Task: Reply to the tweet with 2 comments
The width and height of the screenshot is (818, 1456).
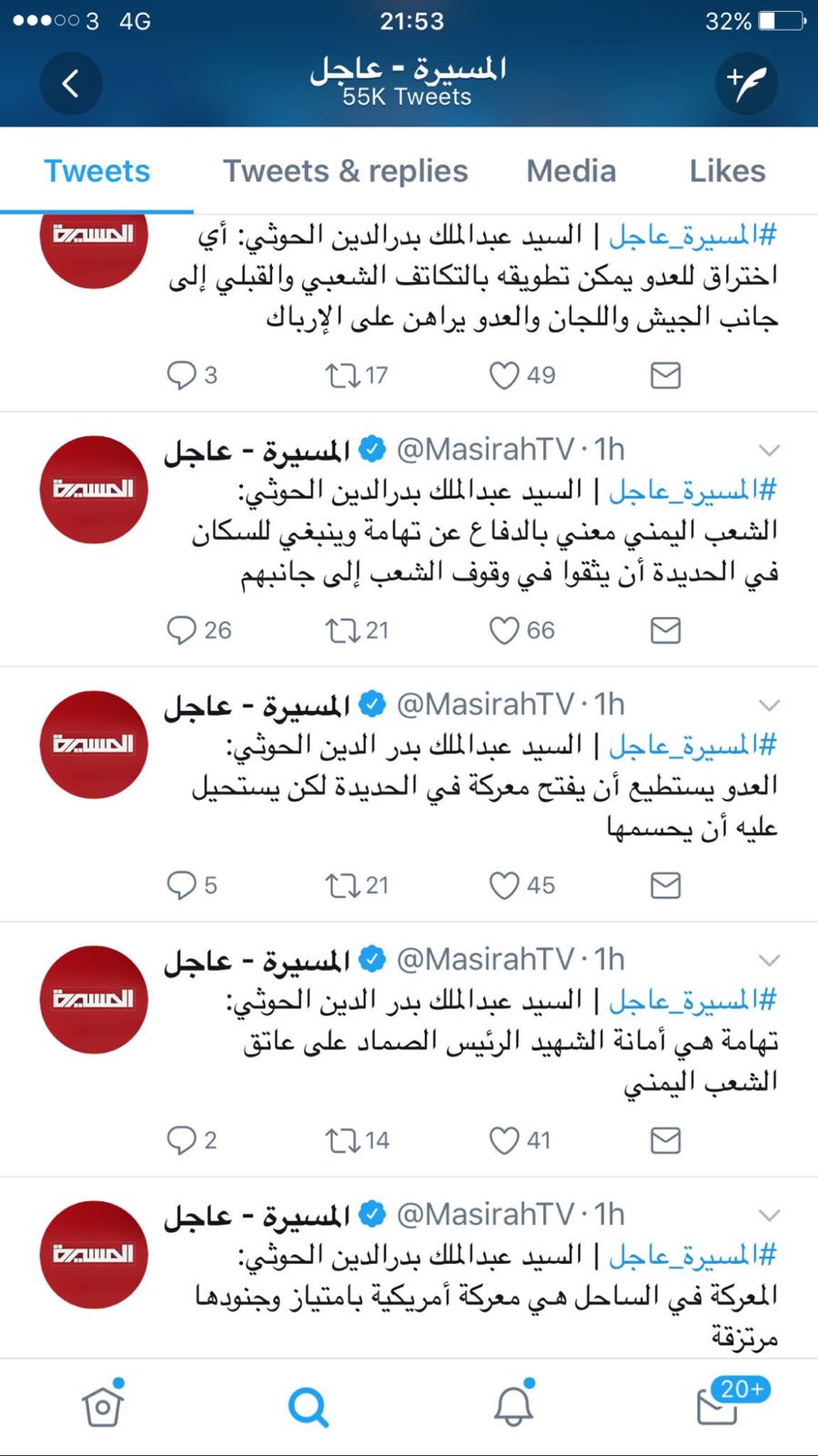Action: [182, 1140]
